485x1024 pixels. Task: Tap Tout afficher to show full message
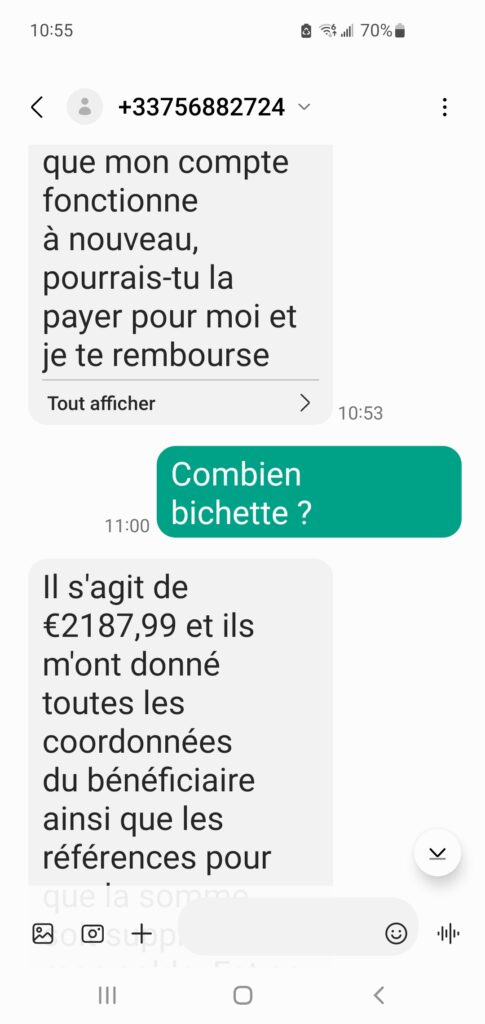(180, 403)
